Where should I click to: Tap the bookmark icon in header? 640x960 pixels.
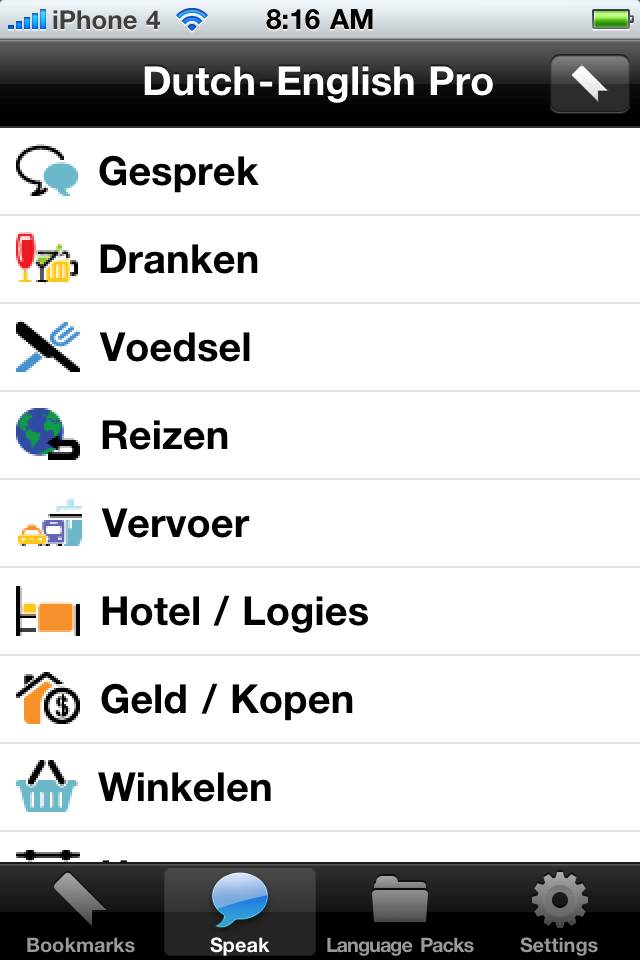[589, 84]
